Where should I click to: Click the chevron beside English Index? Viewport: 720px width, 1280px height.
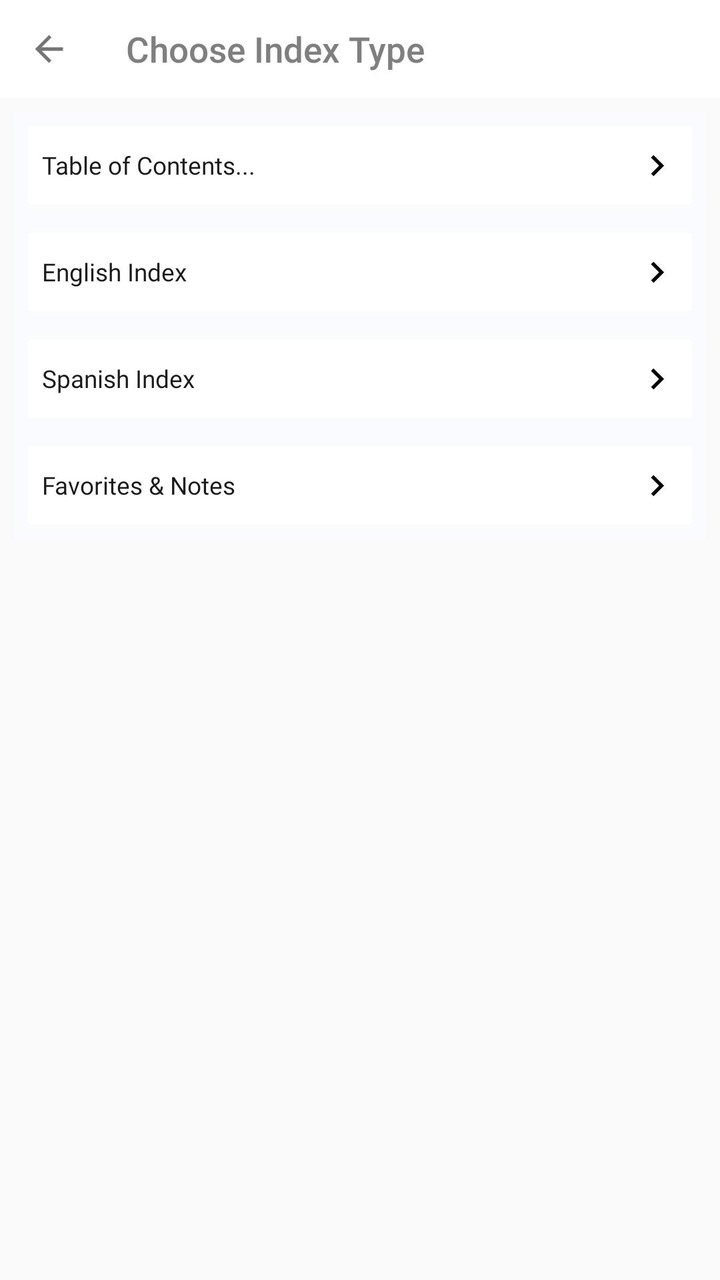tap(657, 272)
